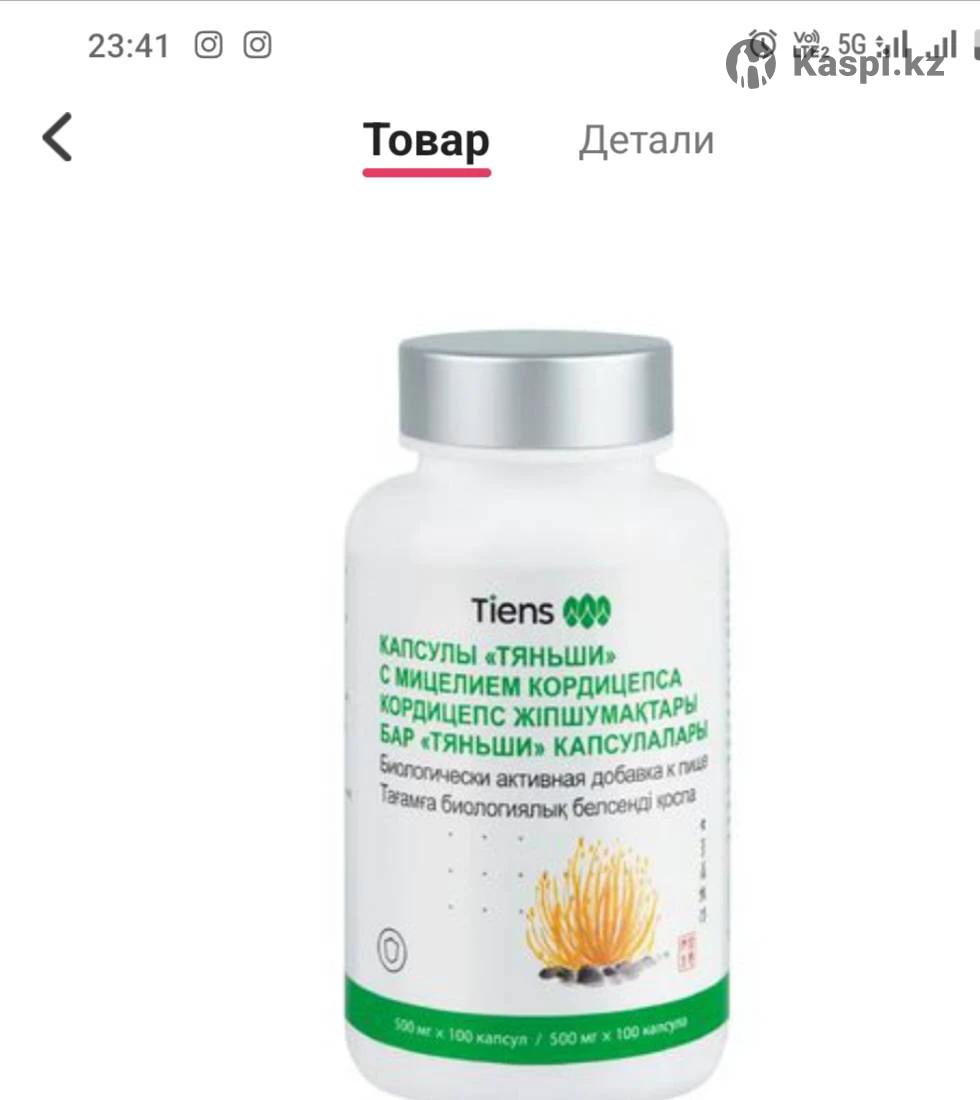Switch to the Детали tab
Screen dimensions: 980x1100
646,140
